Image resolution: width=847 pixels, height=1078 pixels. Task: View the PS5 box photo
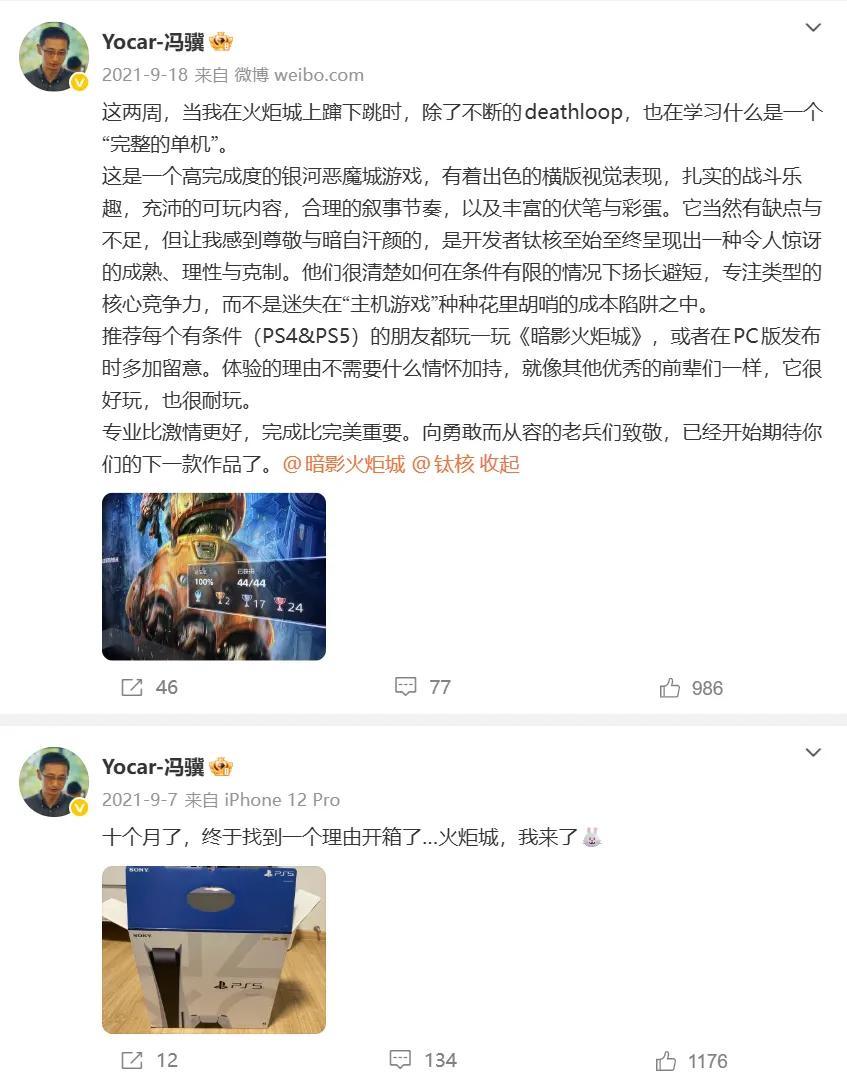click(x=214, y=949)
